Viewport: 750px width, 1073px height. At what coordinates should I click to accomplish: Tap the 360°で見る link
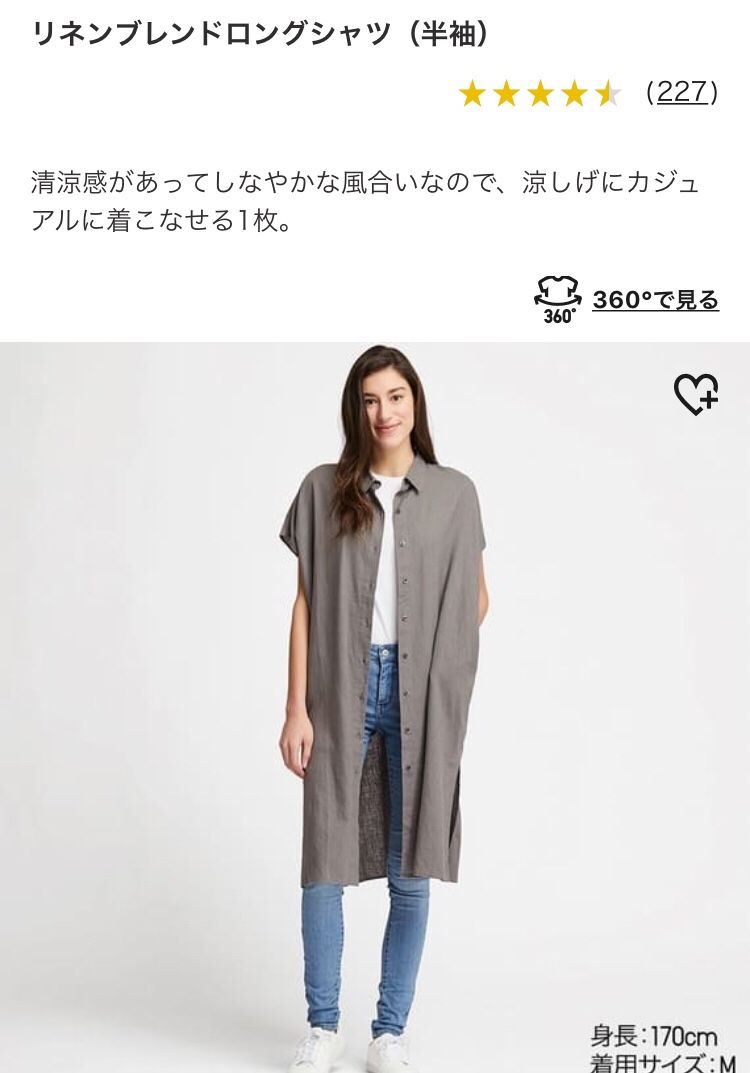pyautogui.click(x=655, y=300)
